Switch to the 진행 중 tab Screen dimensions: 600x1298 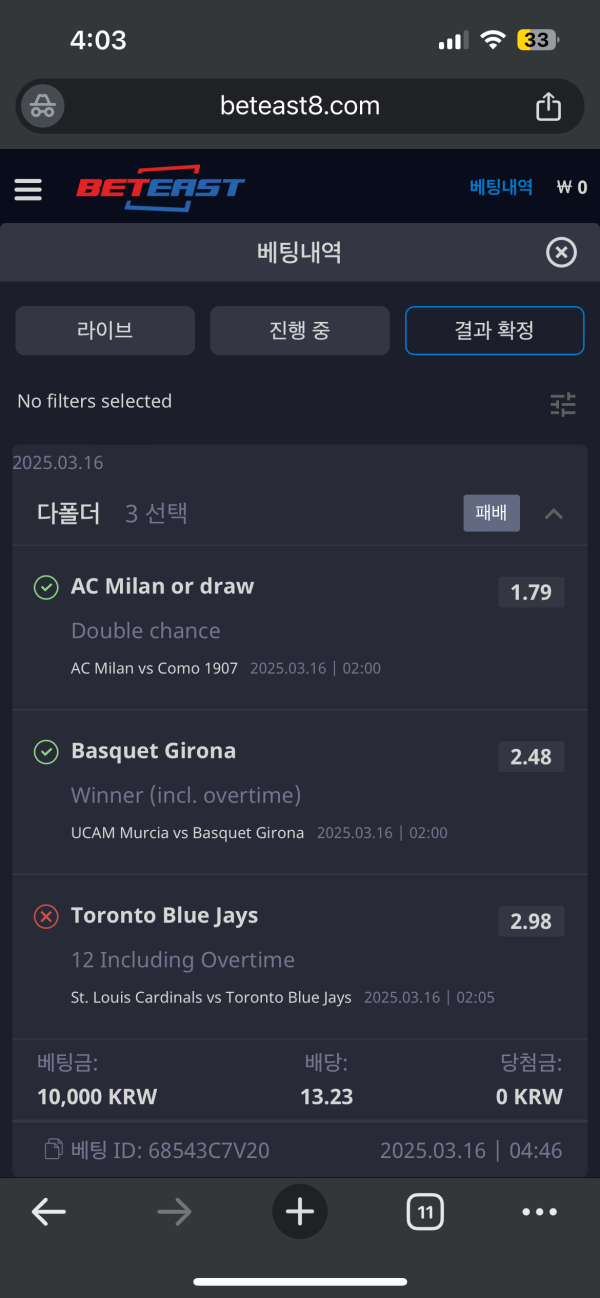tap(299, 330)
